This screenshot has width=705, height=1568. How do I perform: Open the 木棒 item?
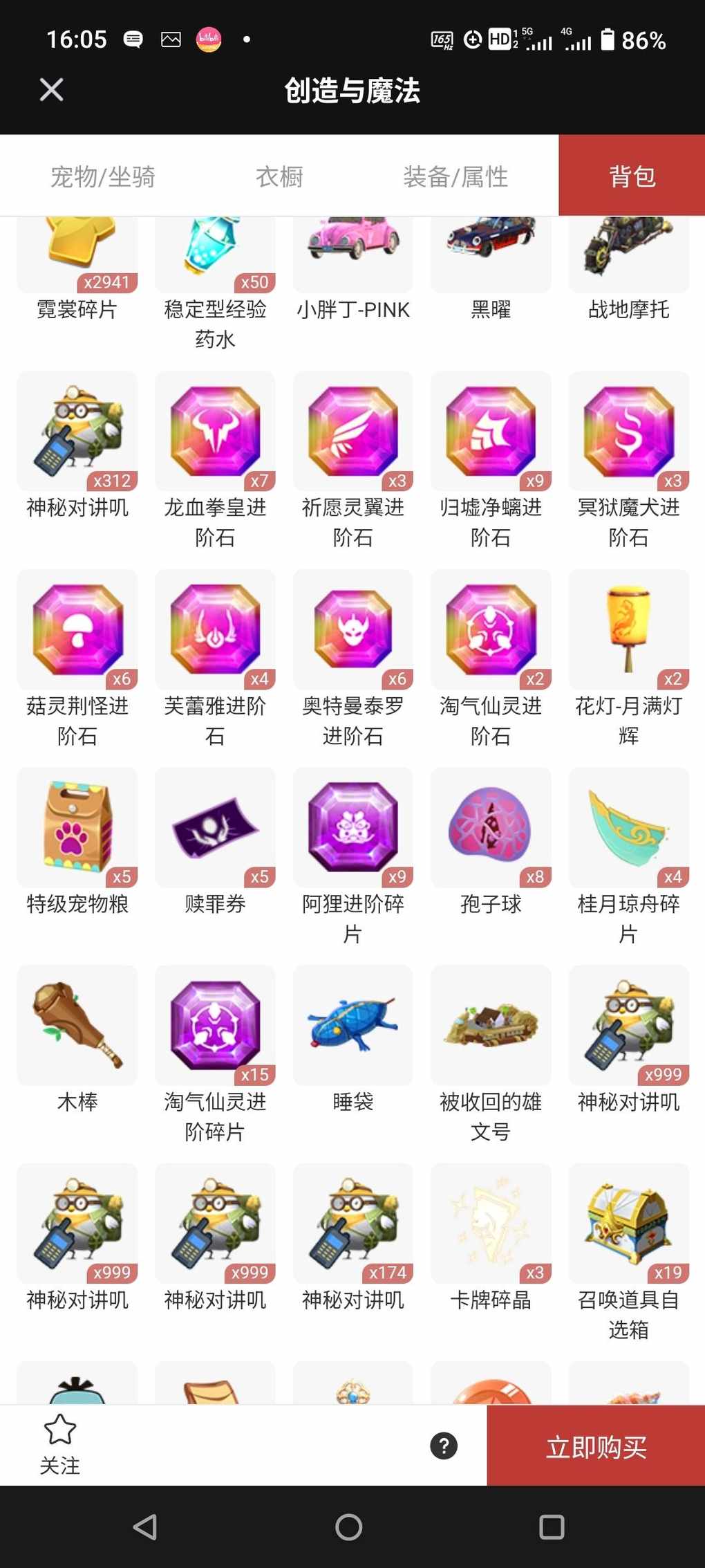coord(77,1026)
